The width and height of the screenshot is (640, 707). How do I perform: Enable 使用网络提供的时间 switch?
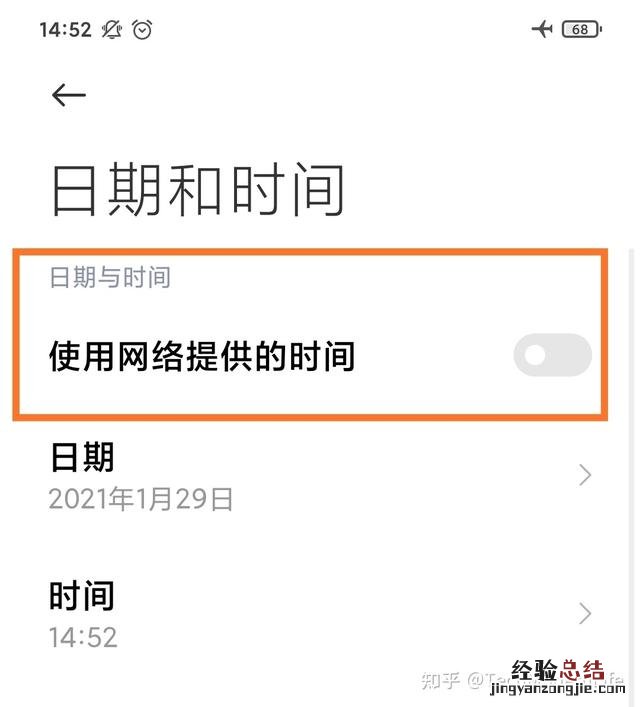click(x=551, y=356)
